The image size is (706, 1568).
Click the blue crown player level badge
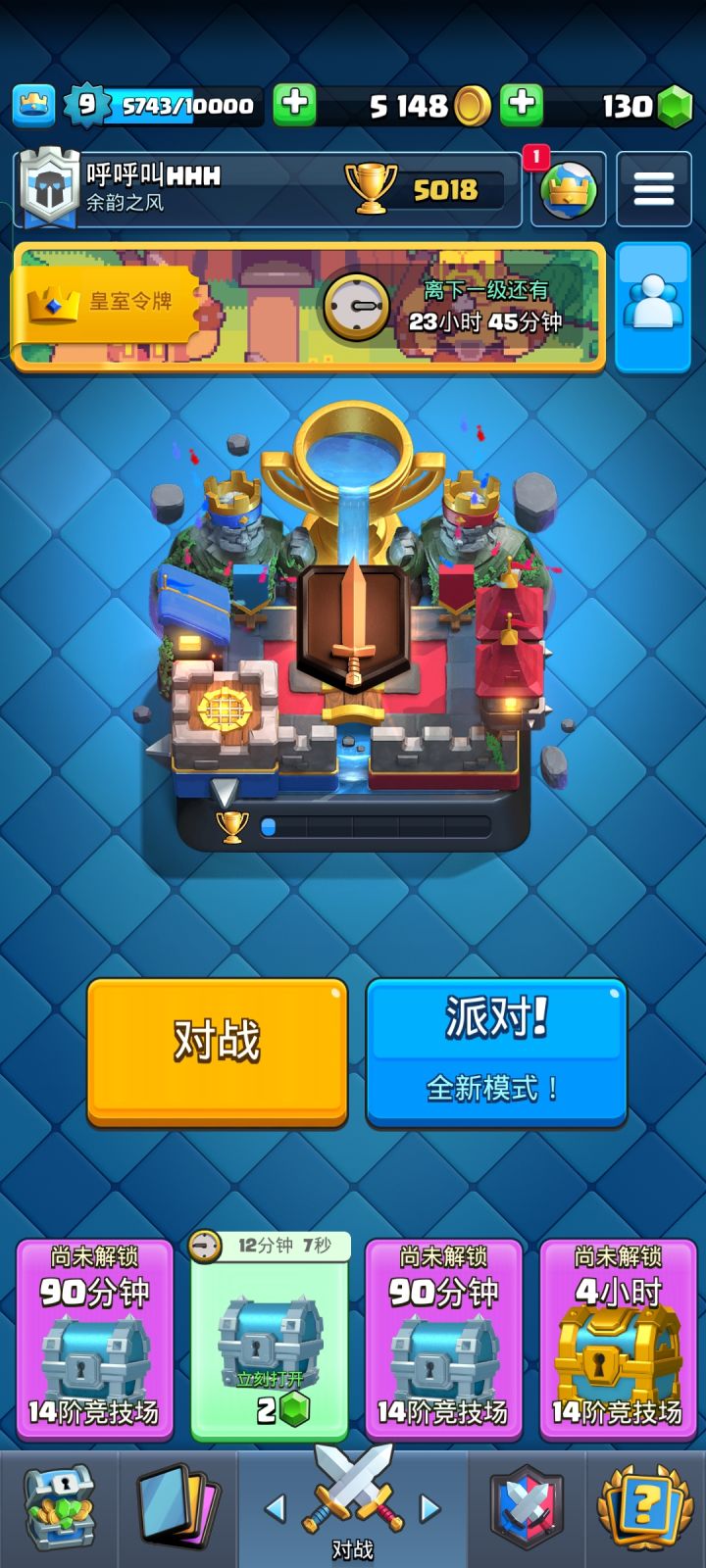pyautogui.click(x=32, y=102)
